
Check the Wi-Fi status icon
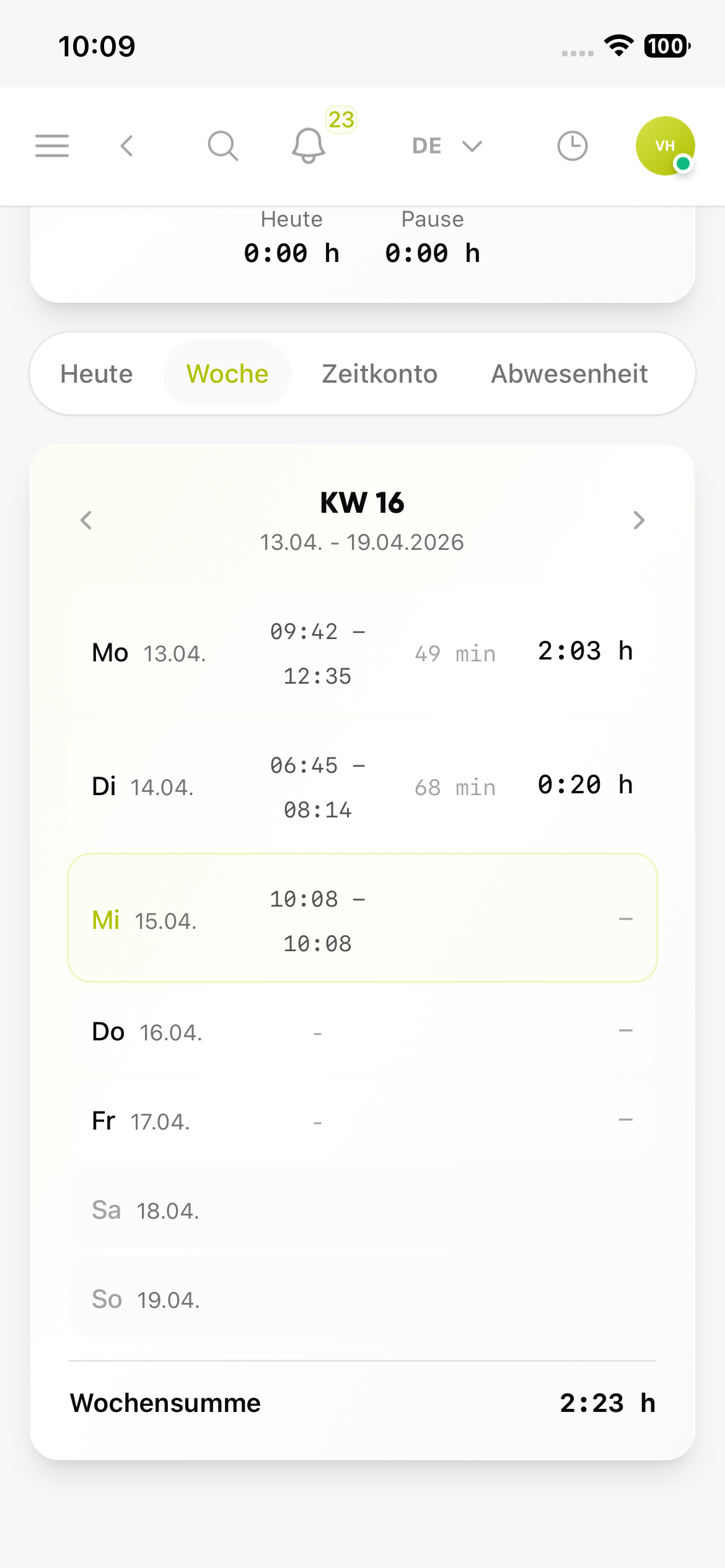click(618, 45)
